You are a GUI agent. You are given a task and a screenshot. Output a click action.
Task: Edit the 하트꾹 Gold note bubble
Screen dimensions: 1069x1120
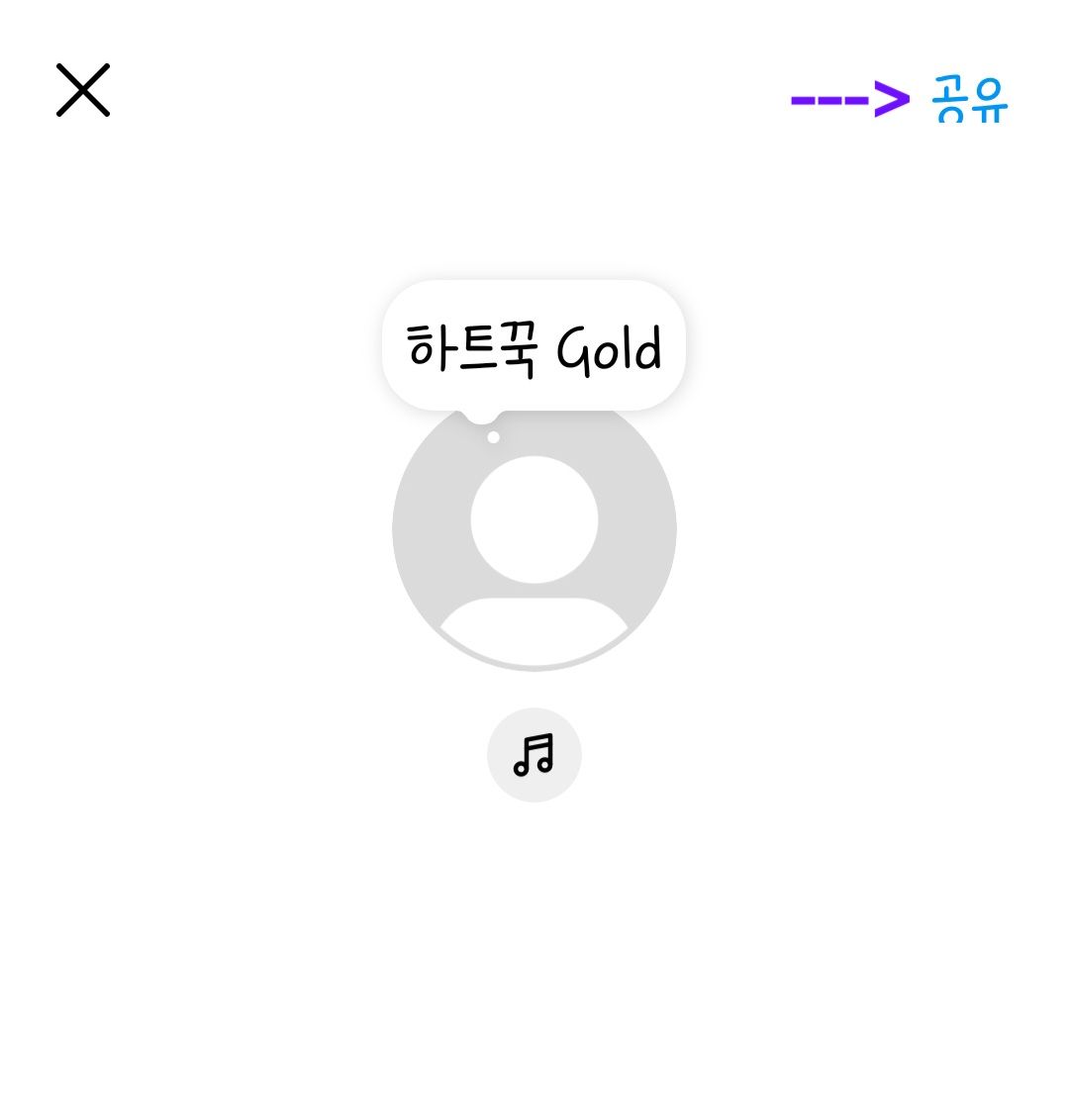[x=534, y=346]
